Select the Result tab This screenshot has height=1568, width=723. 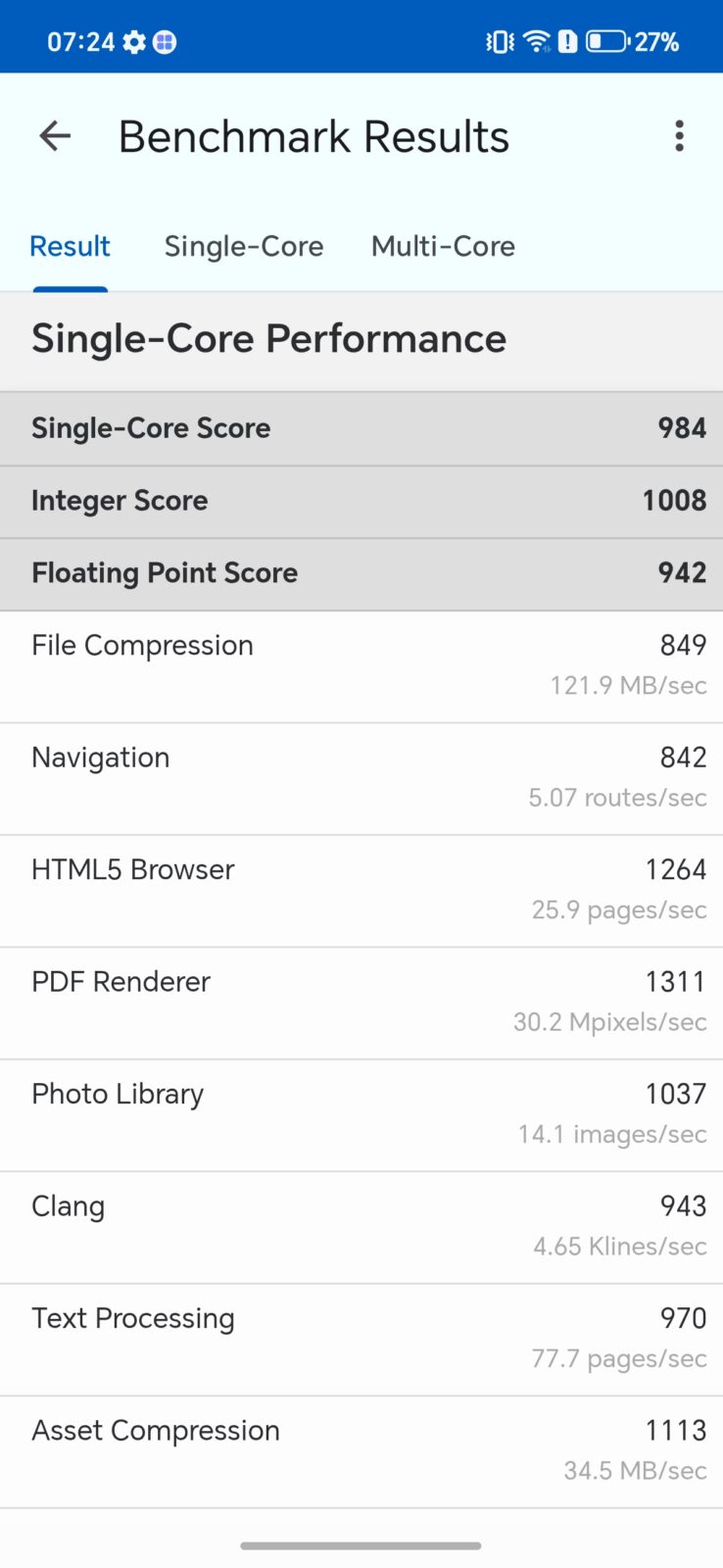[70, 246]
